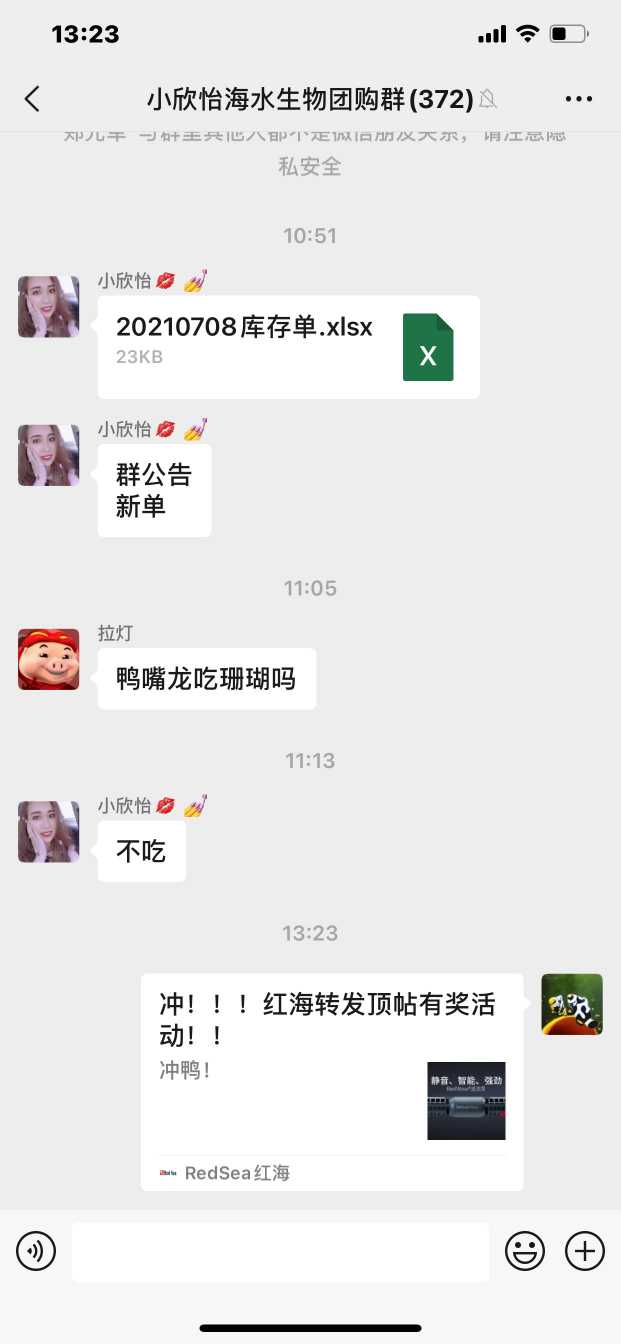Image resolution: width=621 pixels, height=1344 pixels.
Task: Open the RedSea红海 shared article card
Action: tap(331, 1080)
